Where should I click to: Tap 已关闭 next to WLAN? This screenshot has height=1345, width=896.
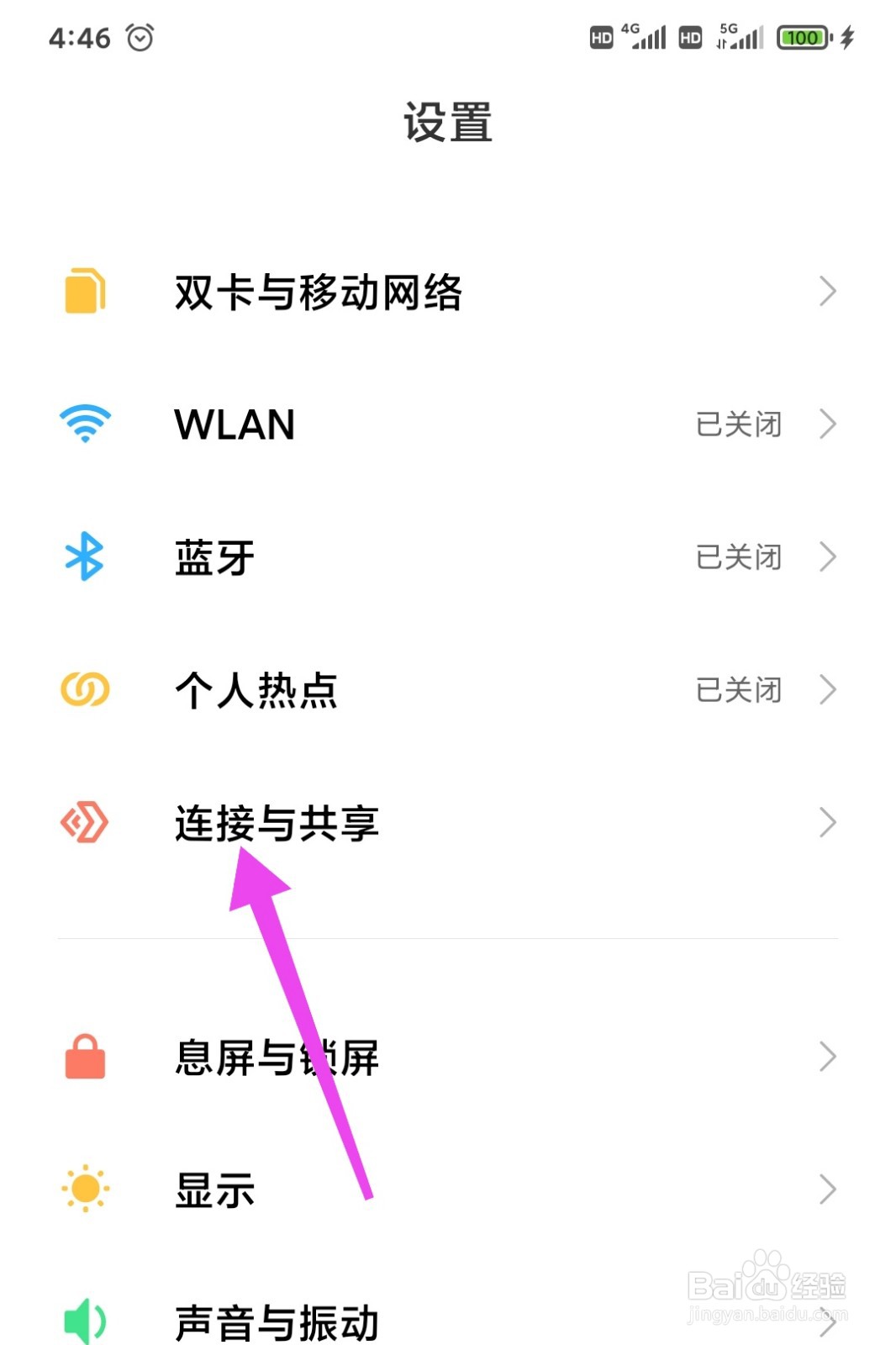click(x=738, y=425)
